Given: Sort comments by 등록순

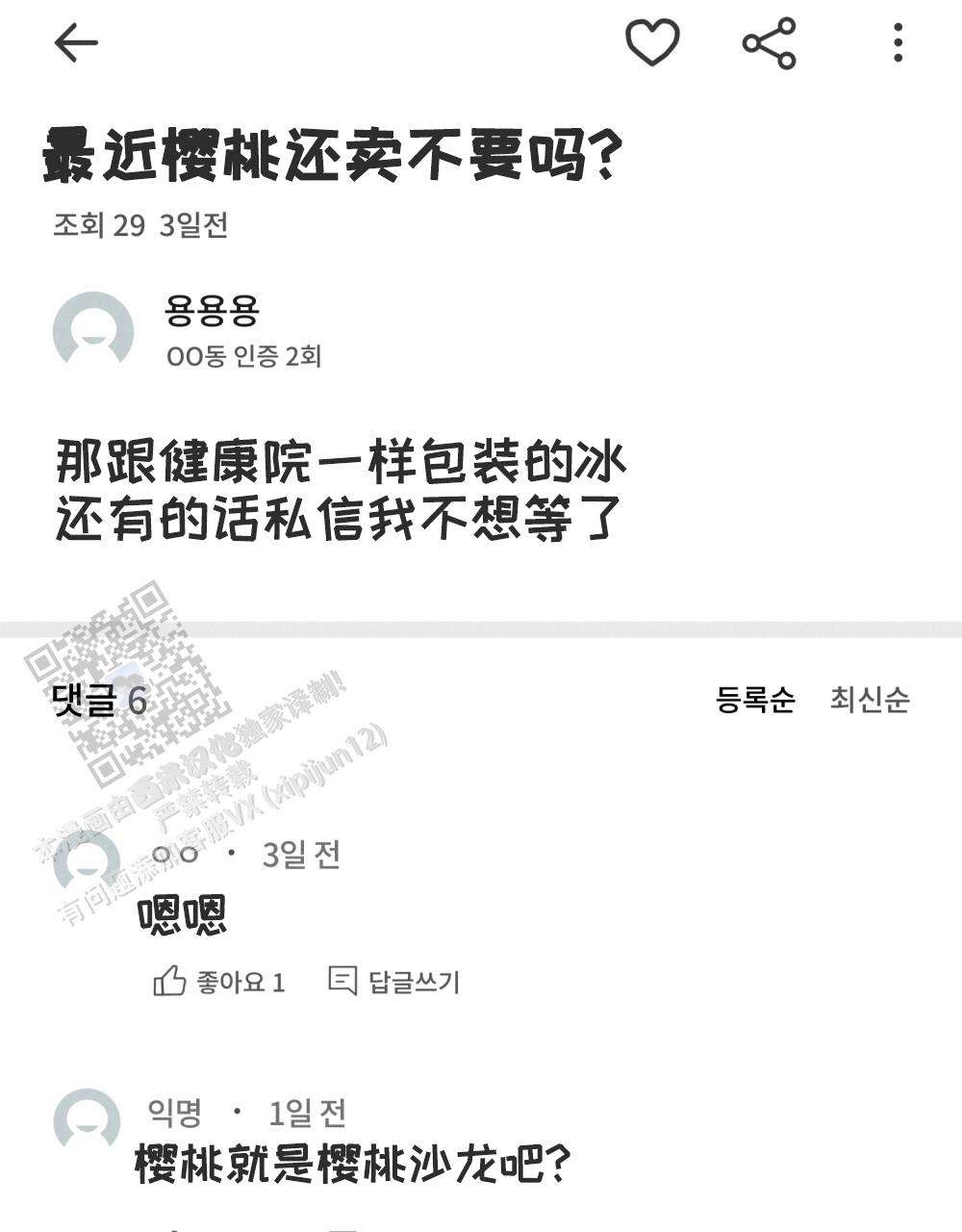Looking at the screenshot, I should point(755,700).
